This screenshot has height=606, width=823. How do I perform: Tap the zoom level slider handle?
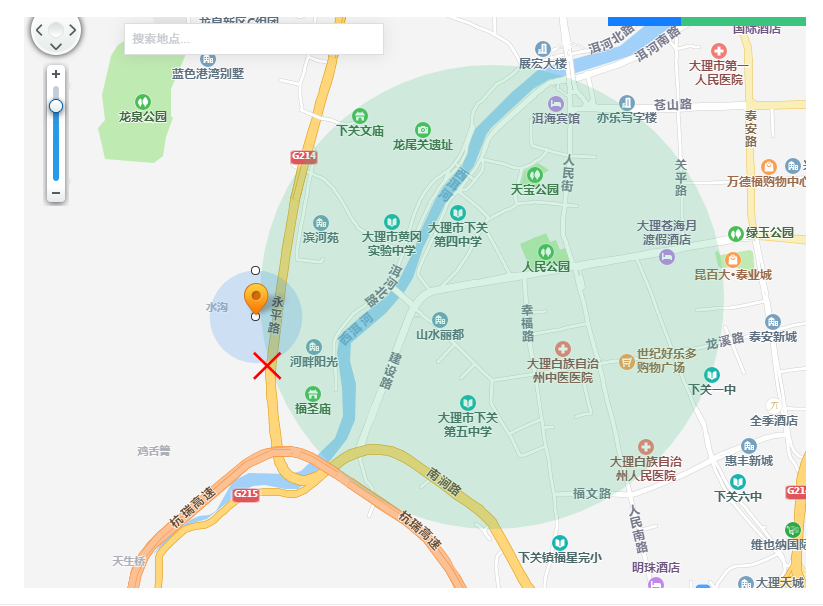(x=56, y=106)
